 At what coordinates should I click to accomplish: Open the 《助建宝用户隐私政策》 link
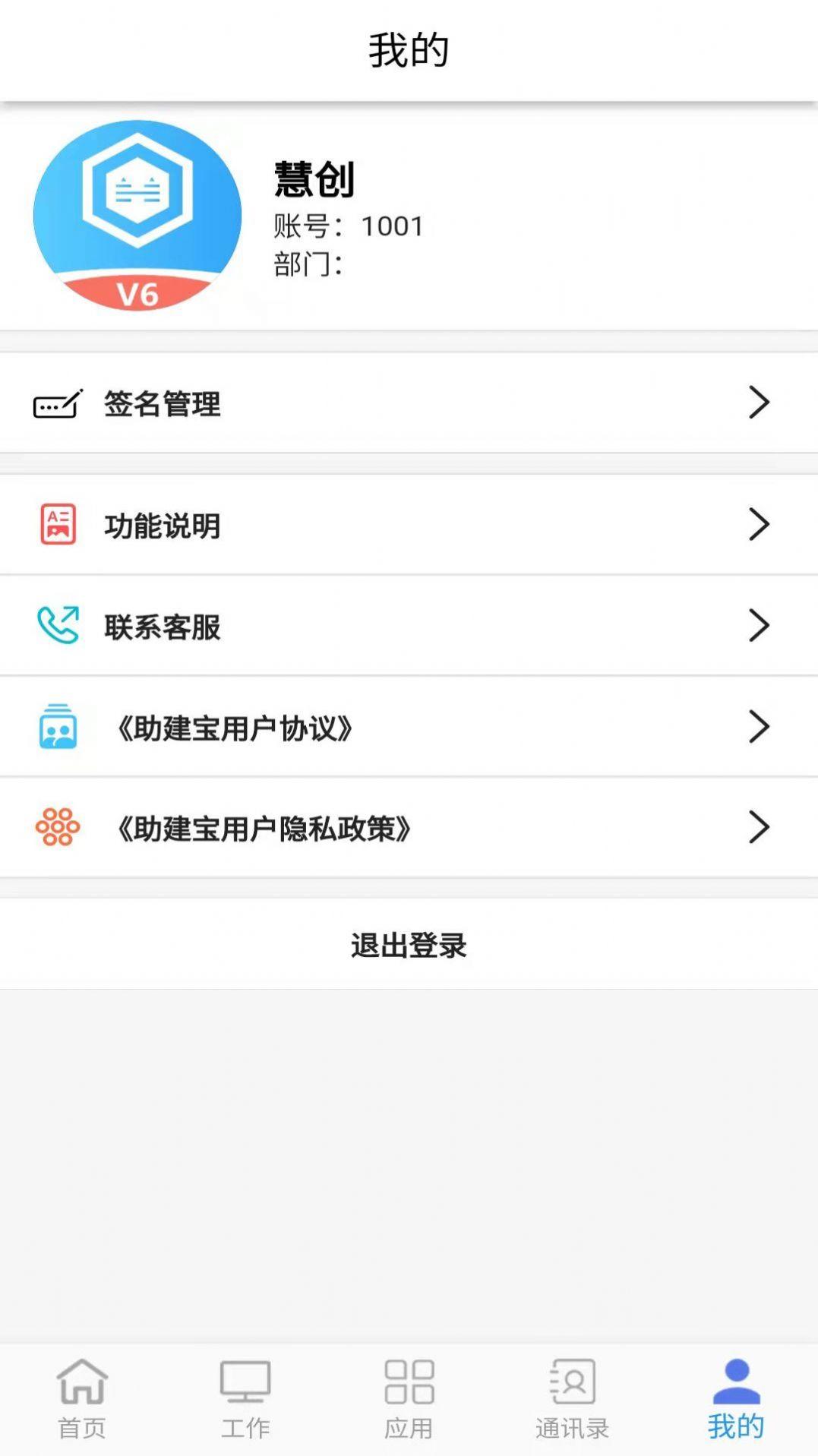pos(266,828)
